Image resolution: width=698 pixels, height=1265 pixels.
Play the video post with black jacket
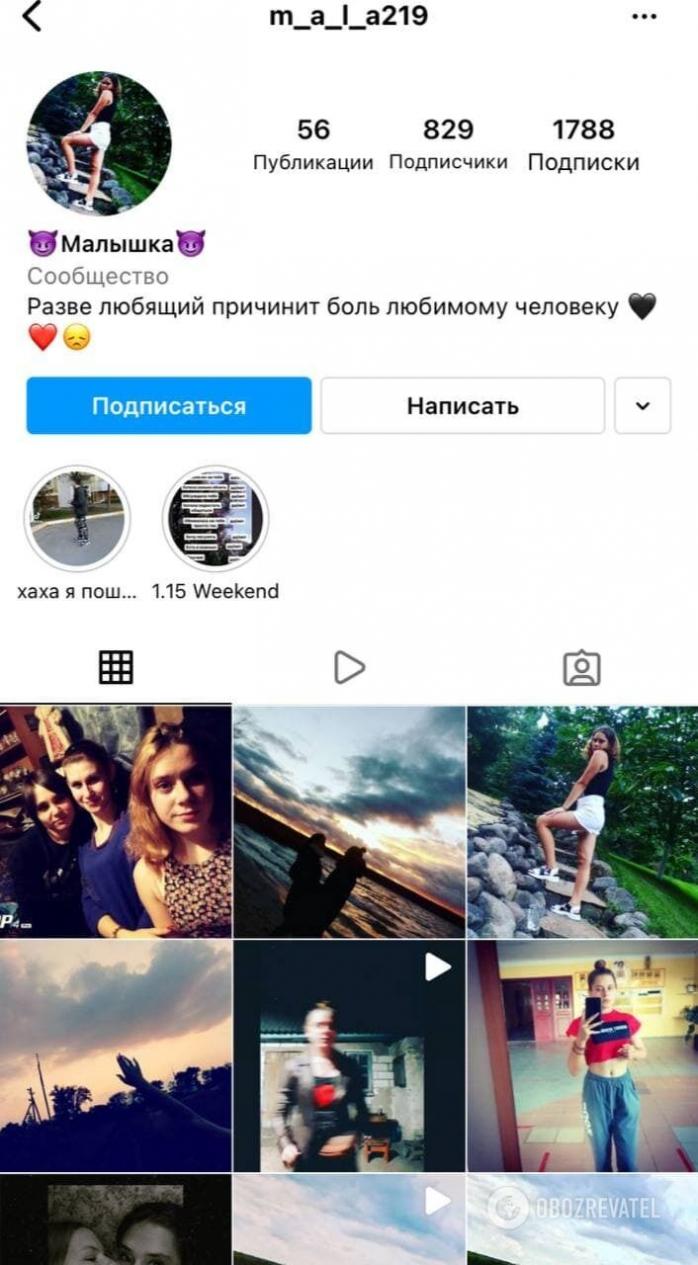point(349,1056)
